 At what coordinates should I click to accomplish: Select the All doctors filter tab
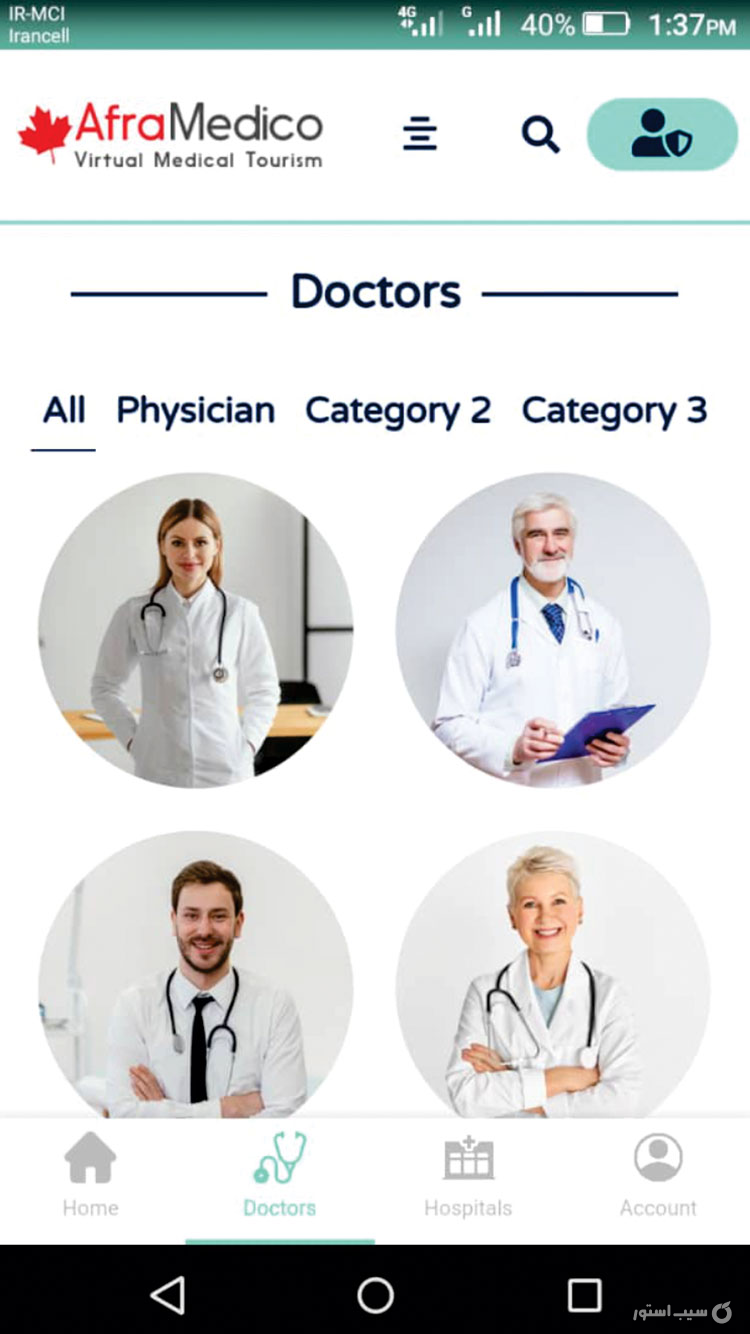pyautogui.click(x=64, y=410)
